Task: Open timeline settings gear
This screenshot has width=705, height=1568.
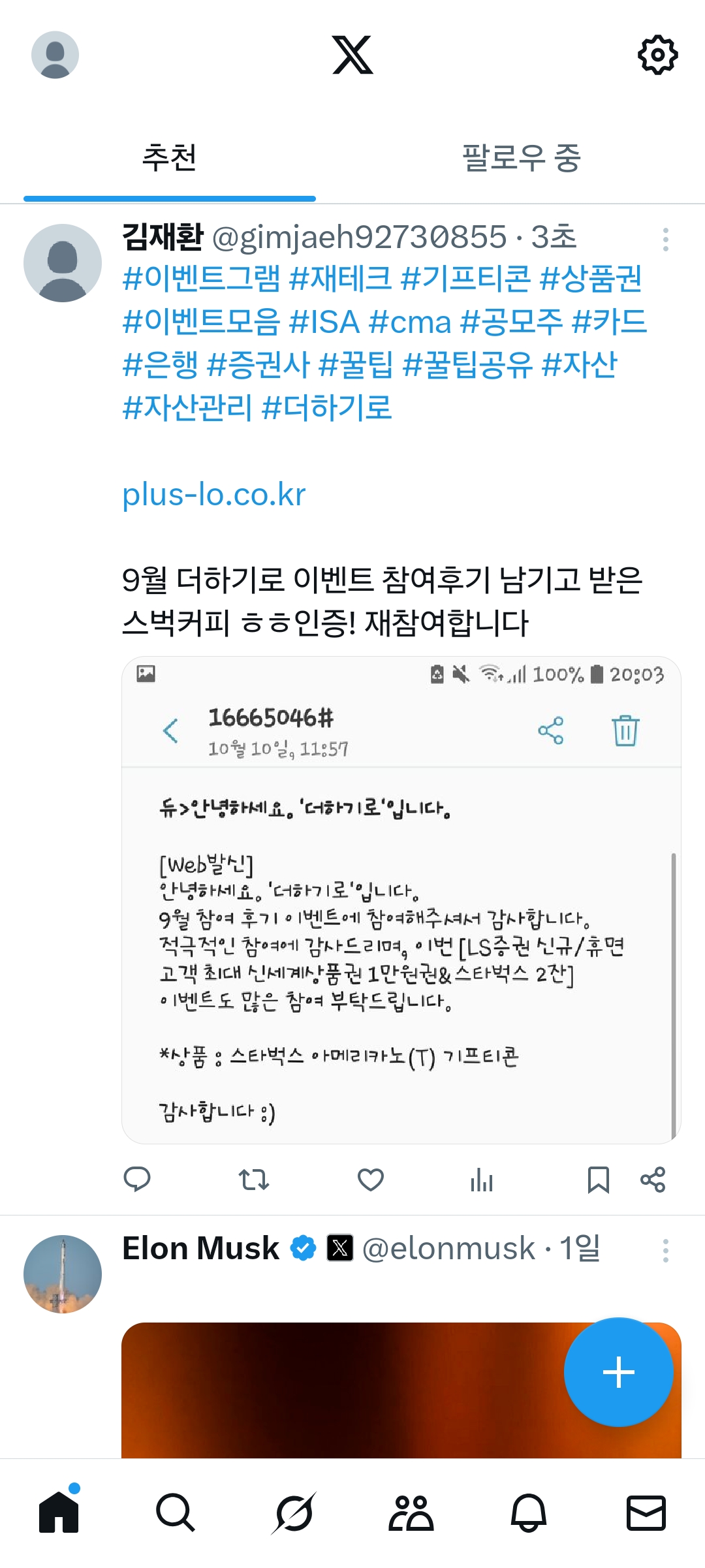Action: click(657, 55)
